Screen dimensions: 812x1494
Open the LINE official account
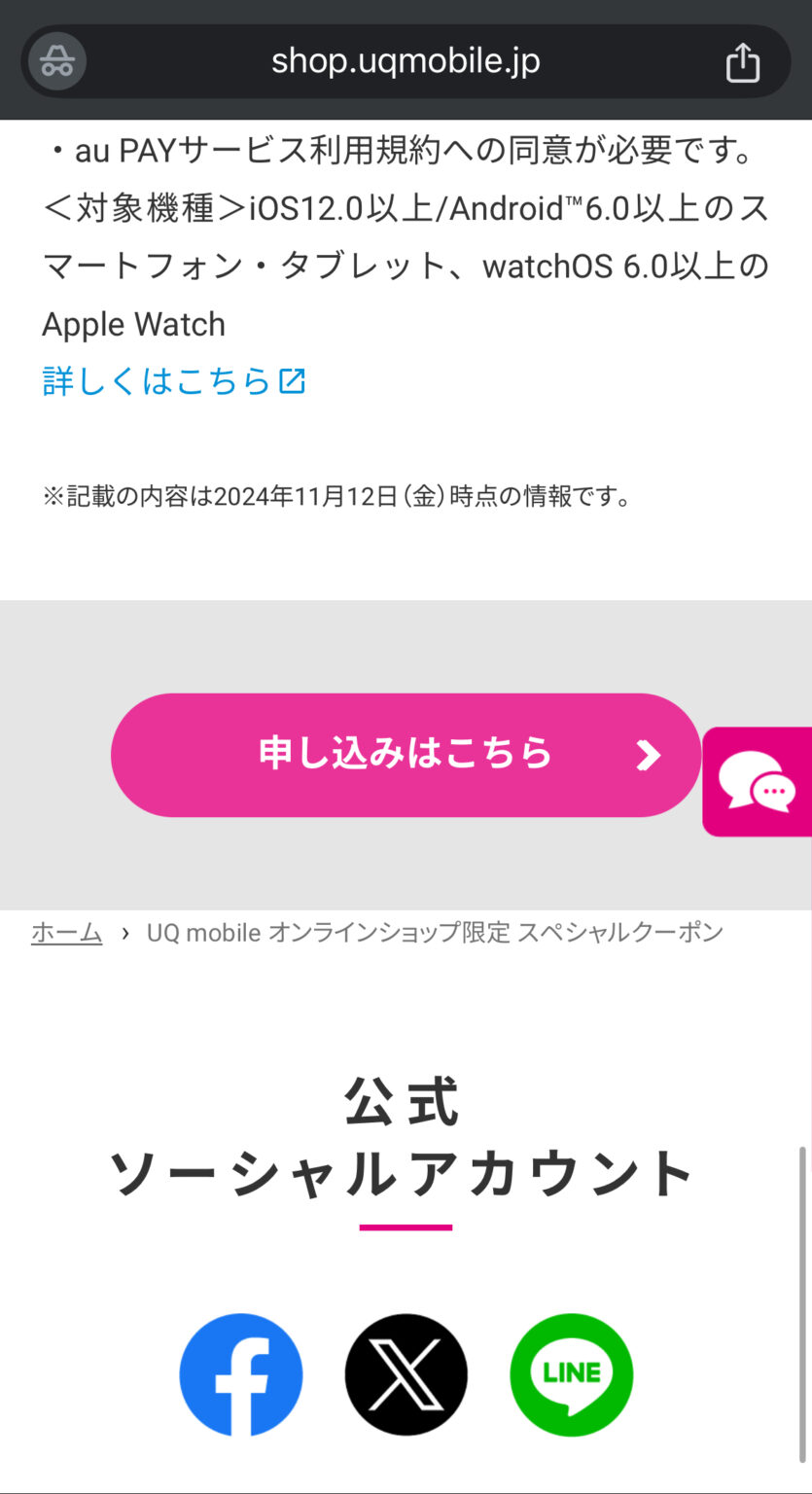[571, 1374]
